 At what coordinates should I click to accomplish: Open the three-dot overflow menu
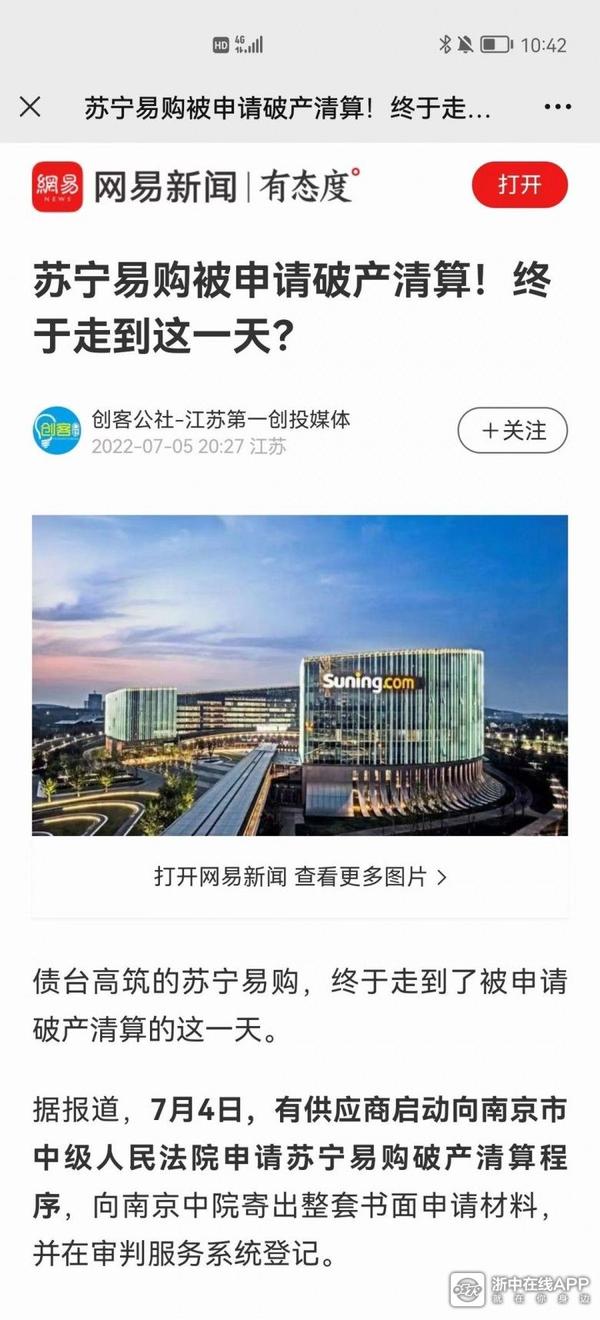tap(557, 107)
